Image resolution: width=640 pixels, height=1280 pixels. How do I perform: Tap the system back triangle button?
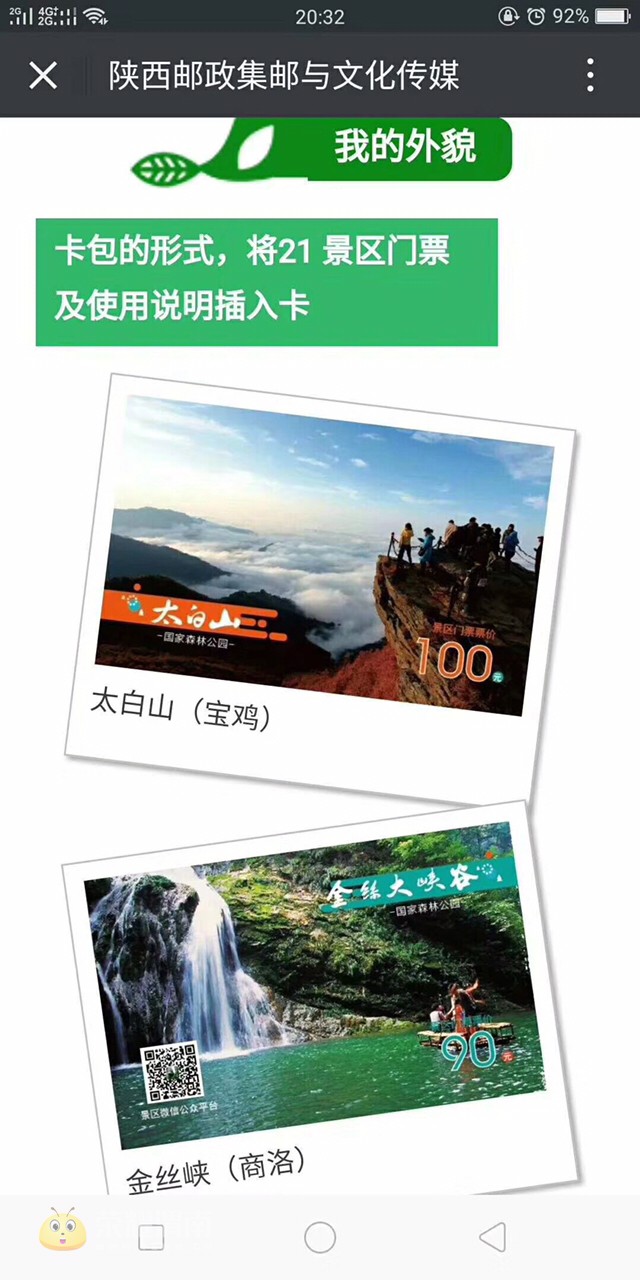pos(492,1237)
